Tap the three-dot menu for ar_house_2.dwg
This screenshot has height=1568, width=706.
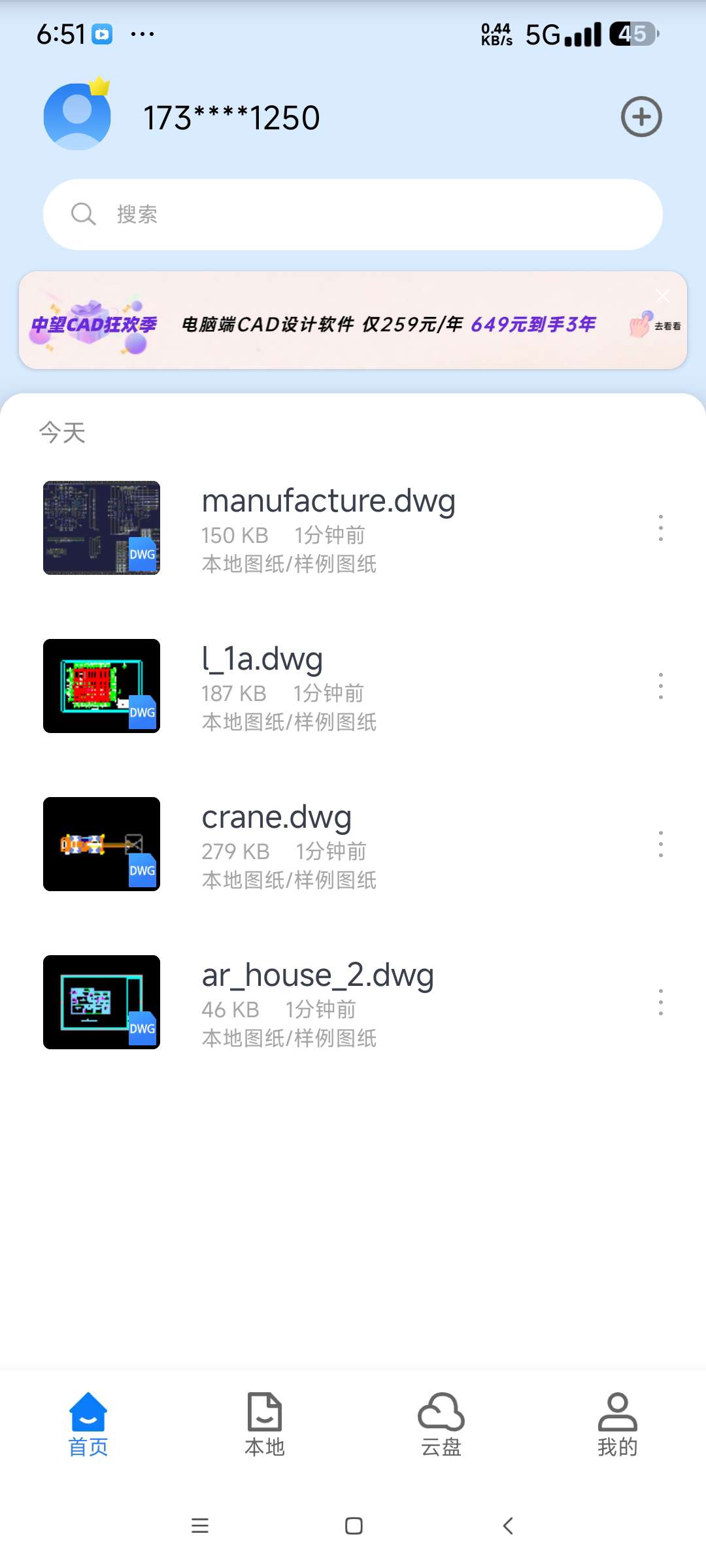click(x=661, y=1002)
